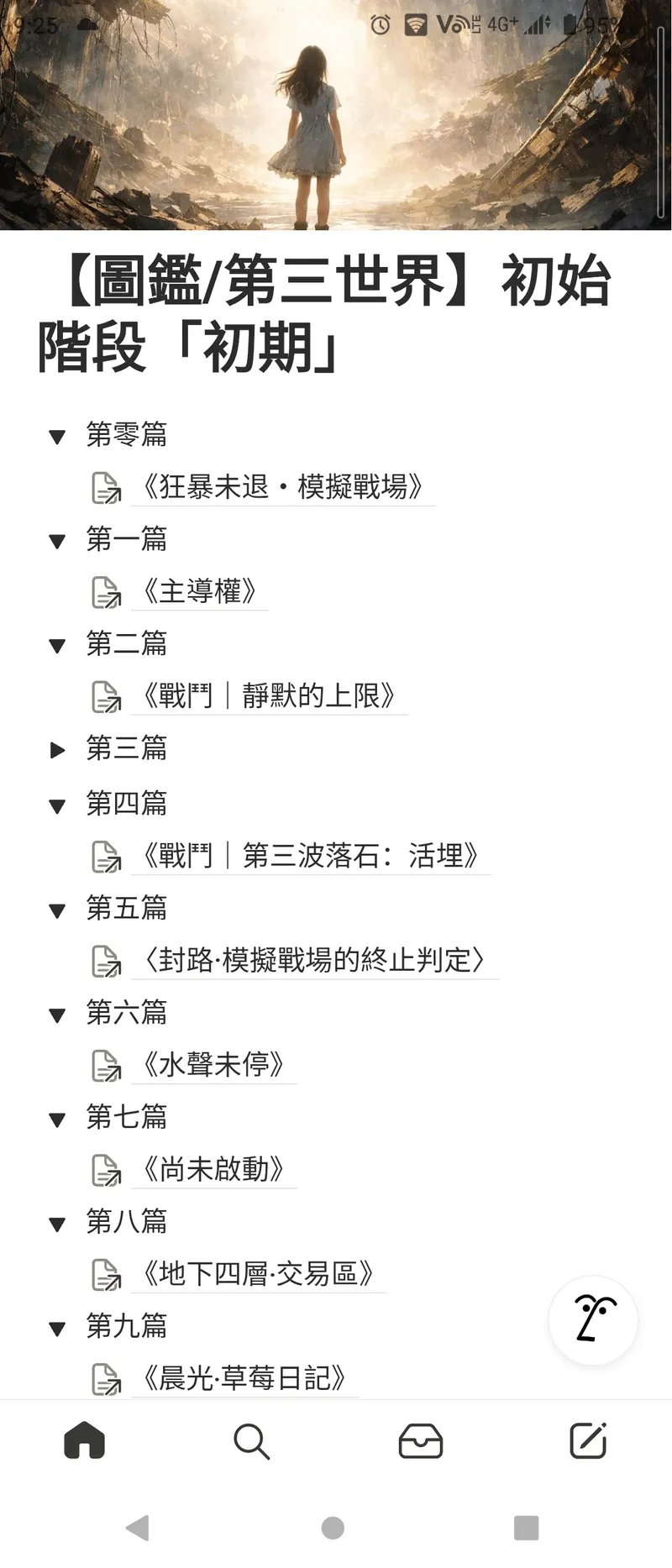Image resolution: width=672 pixels, height=1568 pixels.
Task: Collapse the 第八篇 toggle section
Action: pyautogui.click(x=57, y=1224)
